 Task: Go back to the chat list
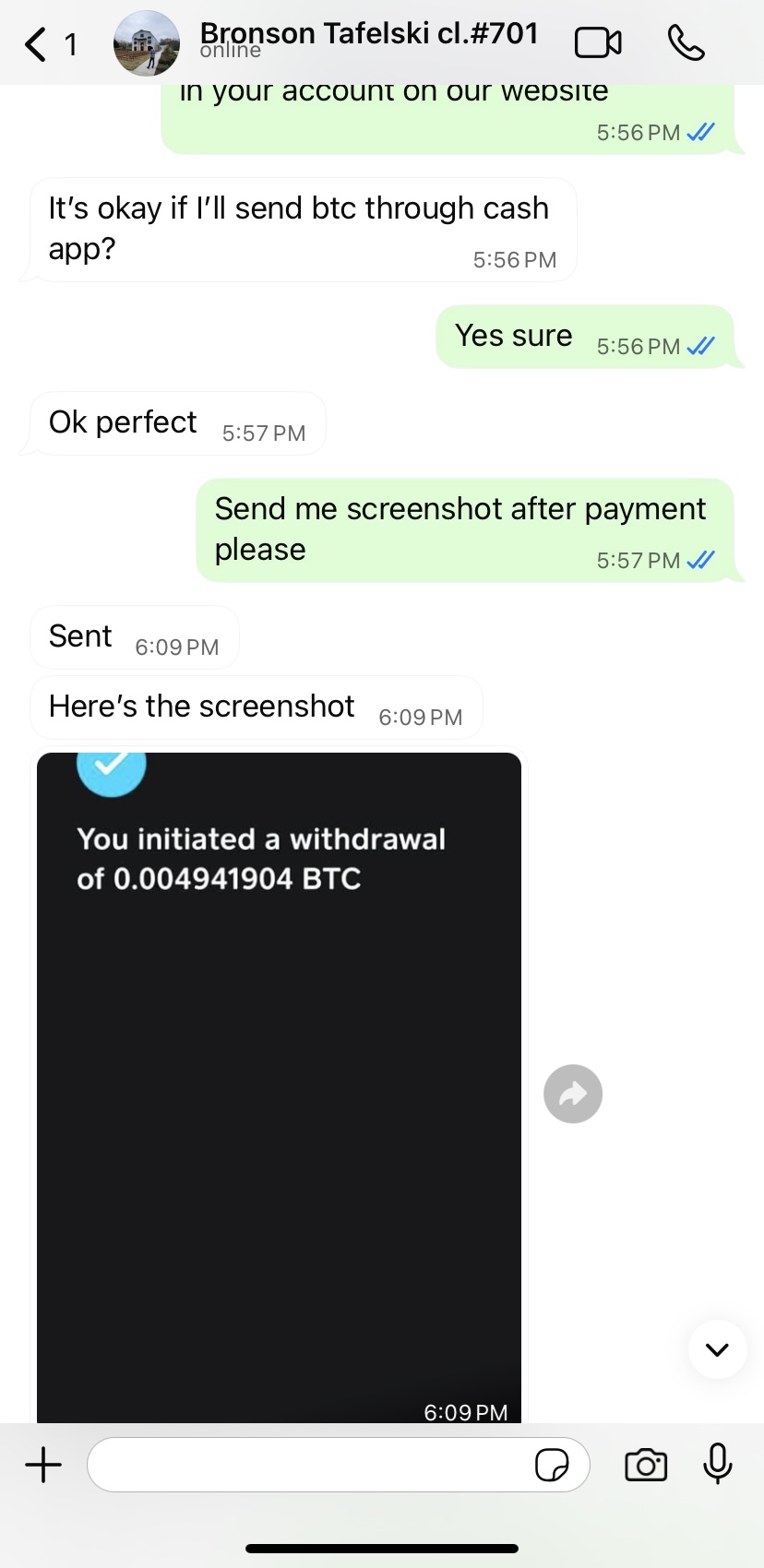[37, 44]
